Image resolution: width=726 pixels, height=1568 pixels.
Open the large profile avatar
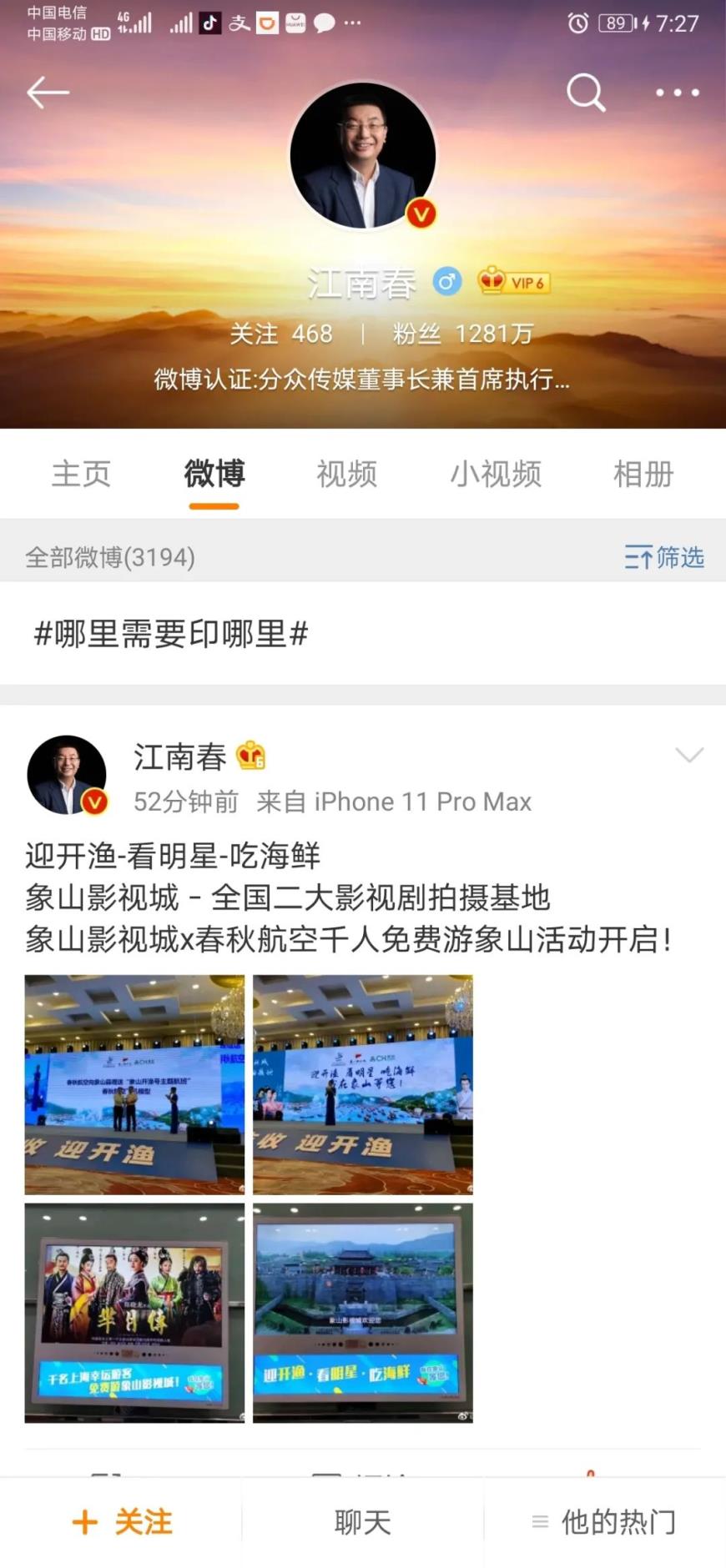pyautogui.click(x=363, y=156)
